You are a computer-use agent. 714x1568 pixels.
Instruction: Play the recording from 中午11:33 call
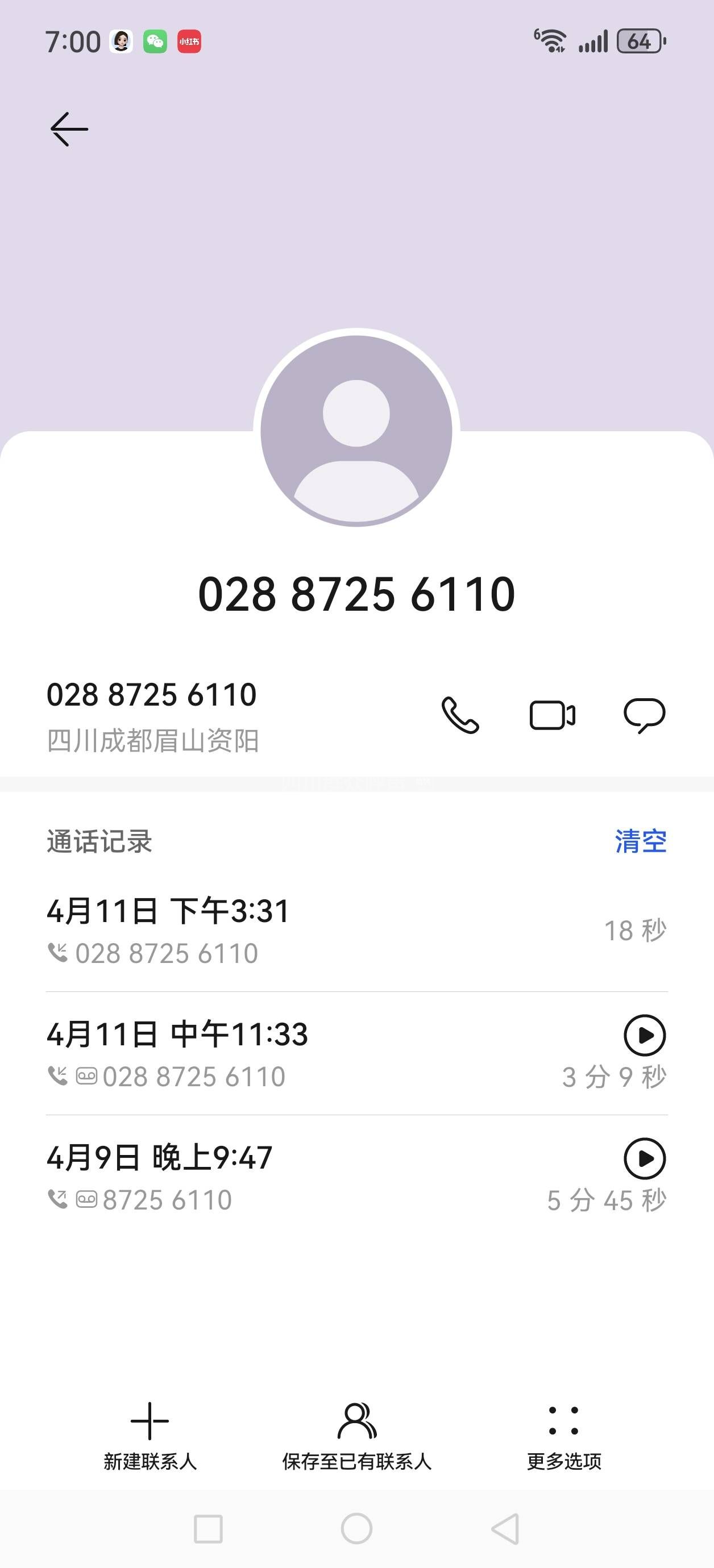click(x=644, y=1035)
